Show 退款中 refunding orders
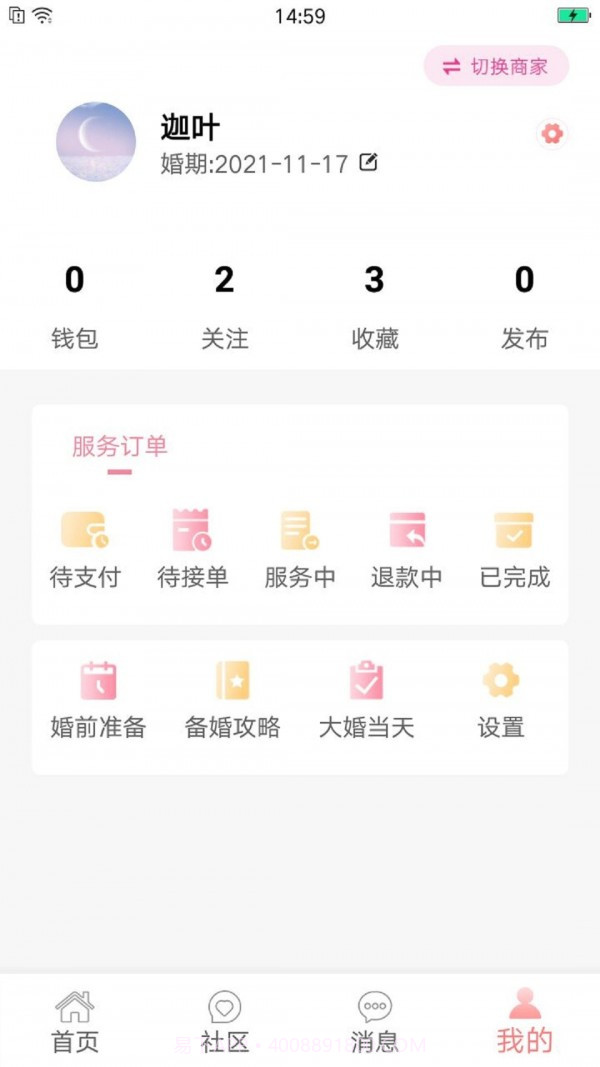The height and width of the screenshot is (1067, 600). point(407,548)
